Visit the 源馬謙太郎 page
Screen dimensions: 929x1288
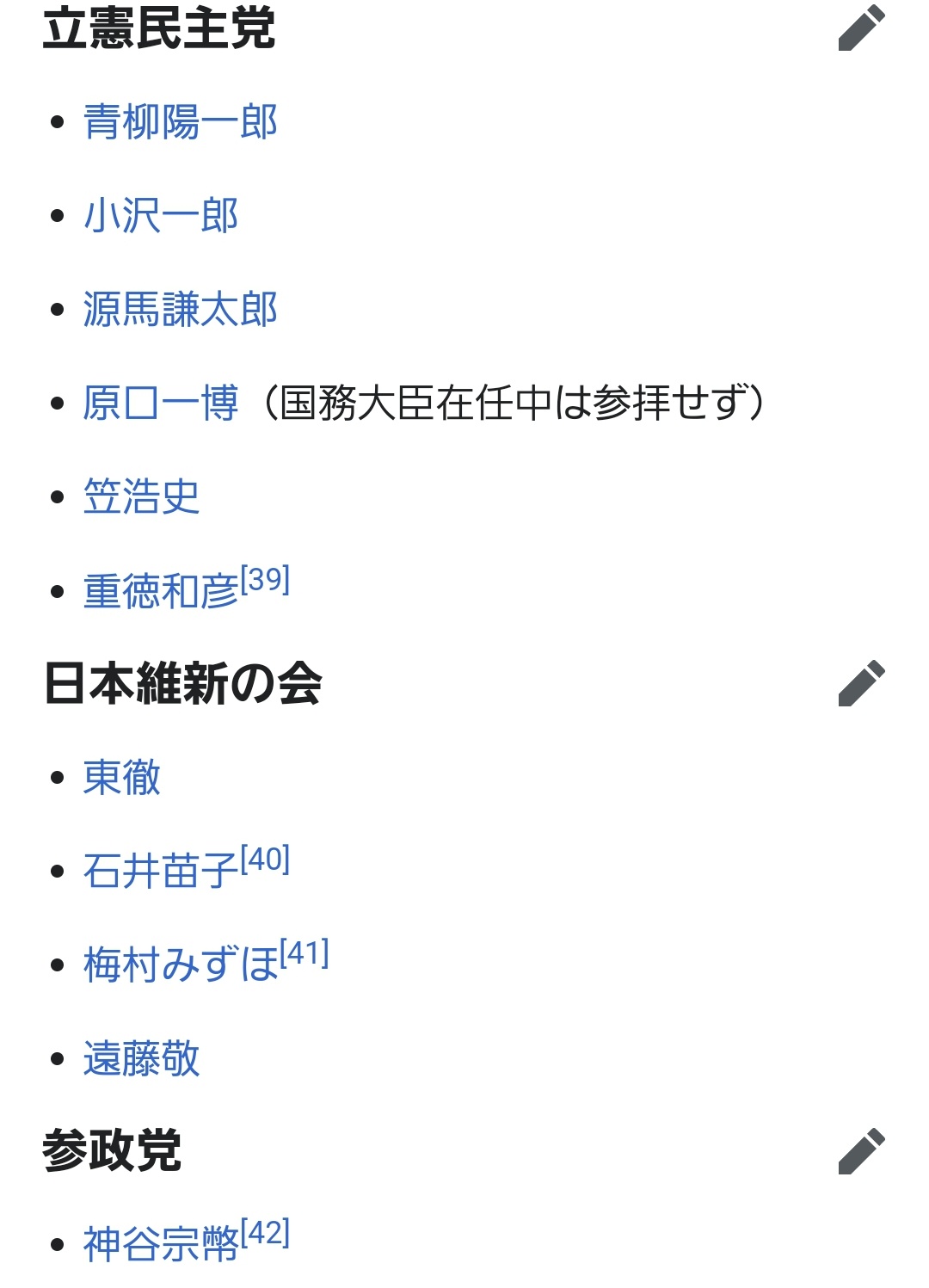(x=180, y=310)
